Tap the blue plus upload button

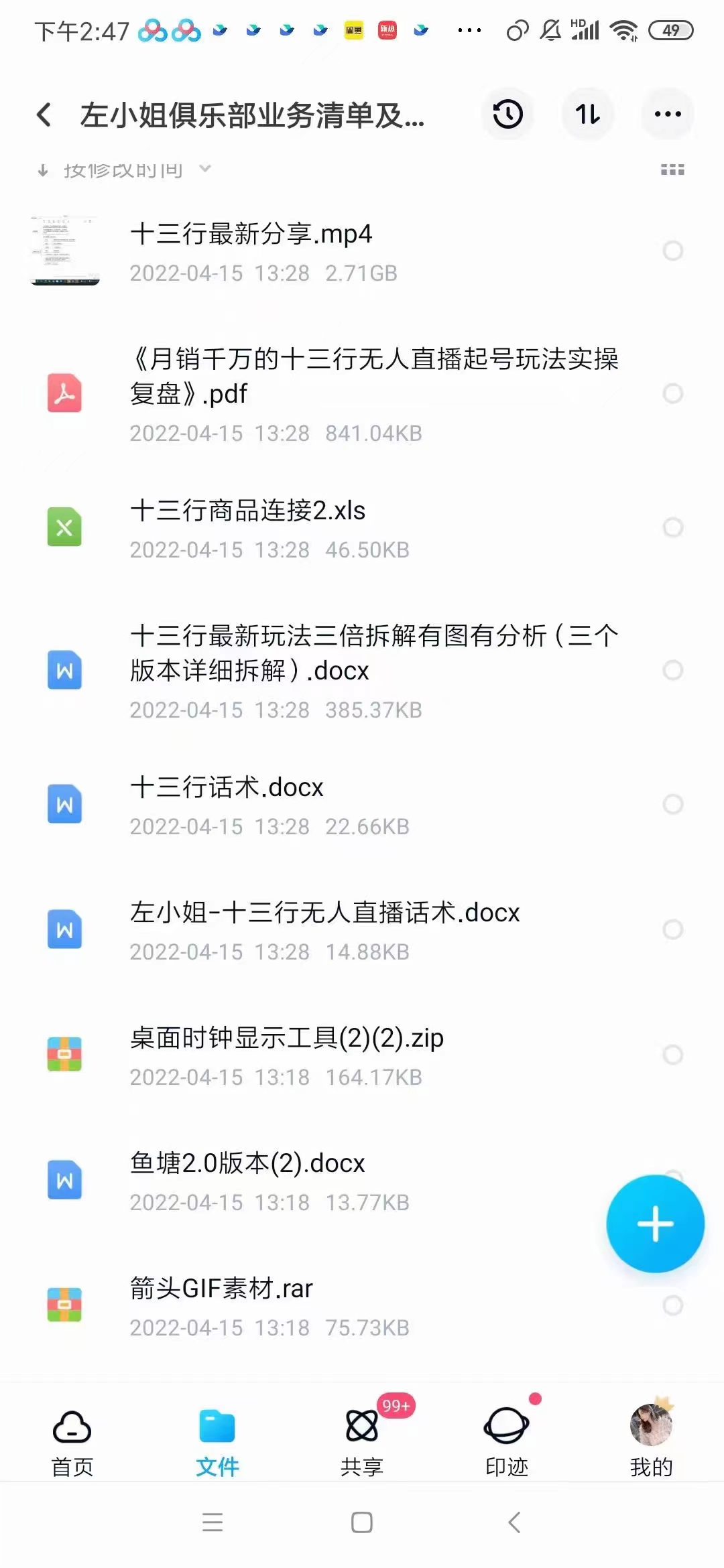(655, 1222)
